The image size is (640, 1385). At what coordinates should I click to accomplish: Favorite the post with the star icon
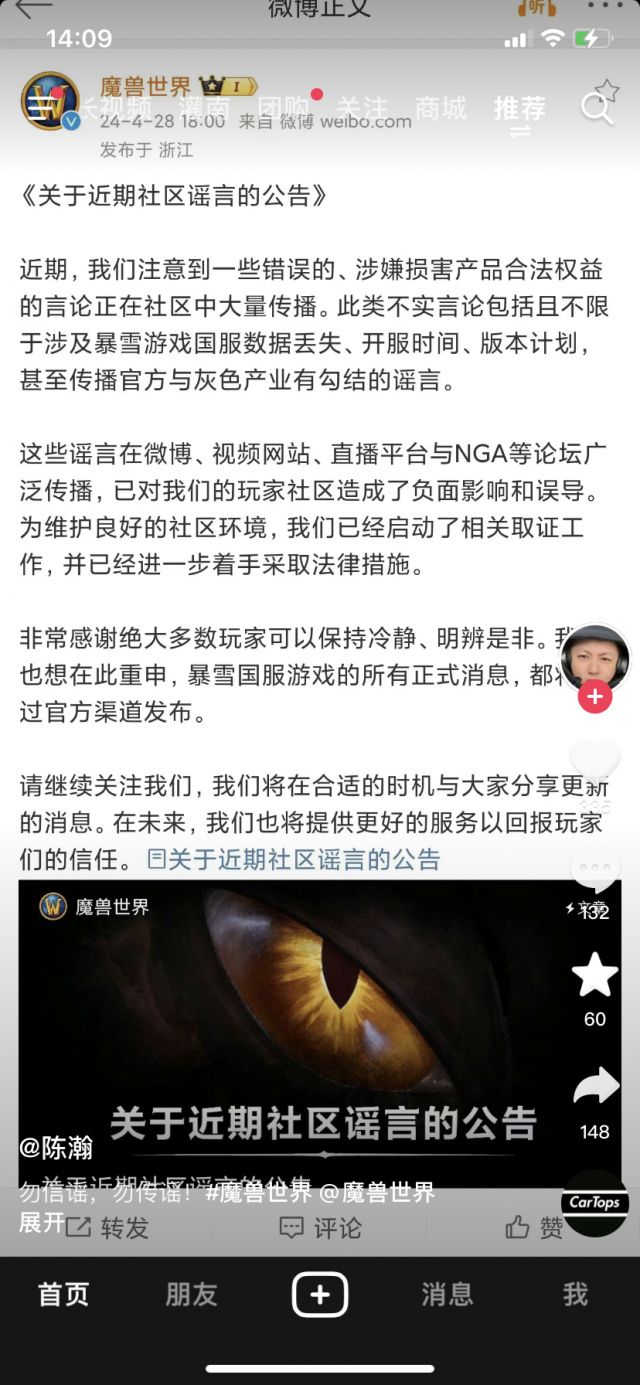coord(595,976)
